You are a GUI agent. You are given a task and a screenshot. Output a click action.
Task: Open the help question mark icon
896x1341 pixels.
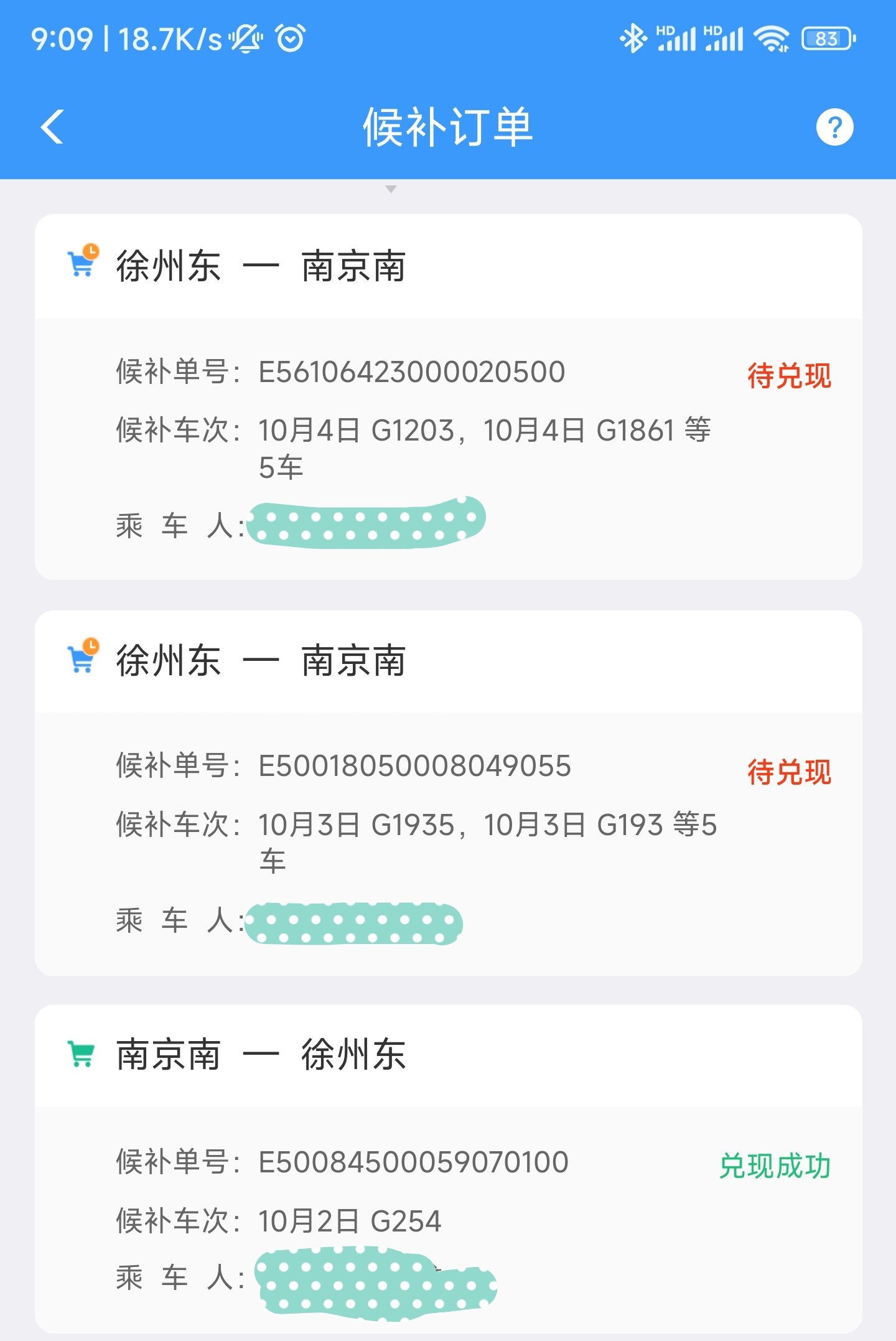834,128
